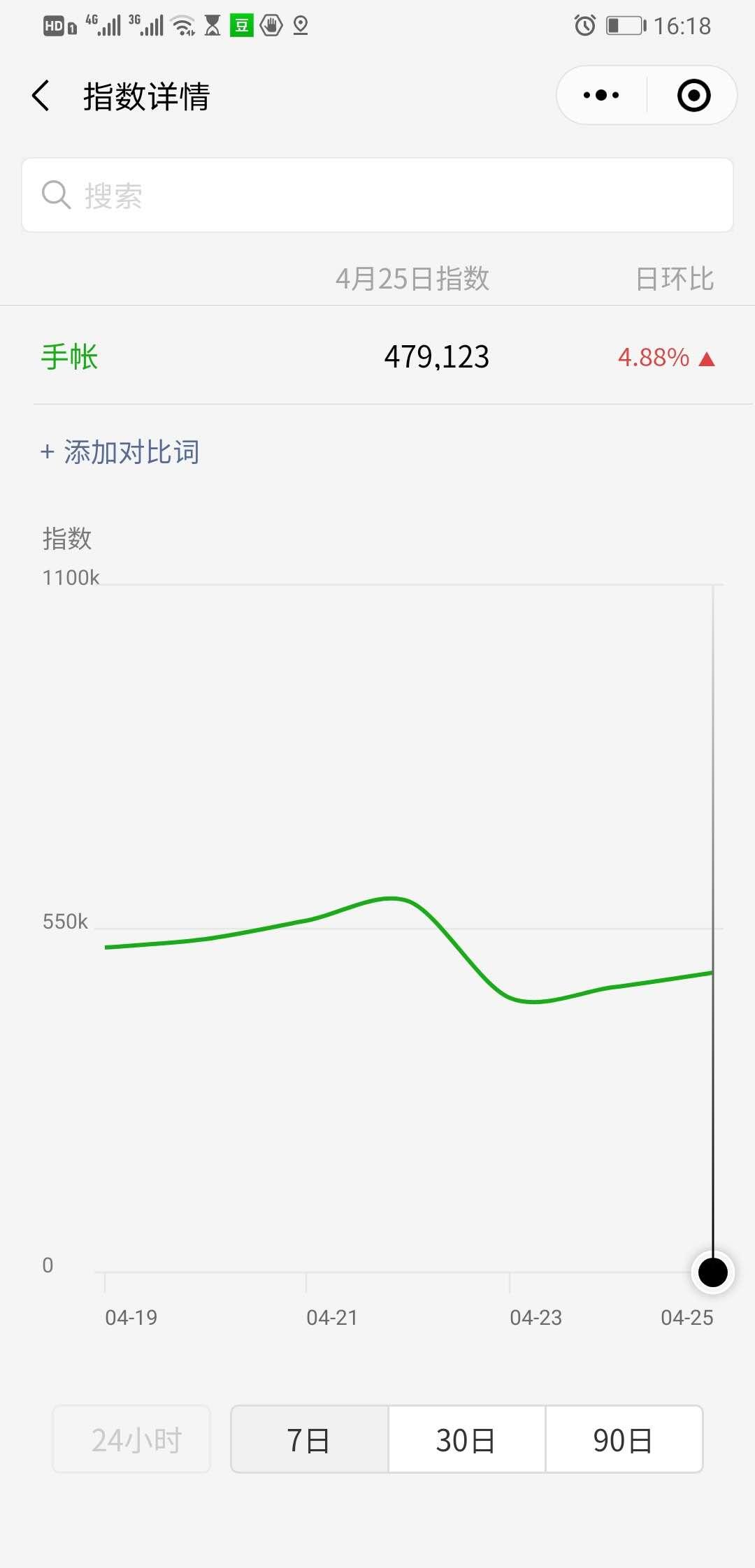Click the index value 479,123
The height and width of the screenshot is (1568, 755).
pyautogui.click(x=437, y=357)
